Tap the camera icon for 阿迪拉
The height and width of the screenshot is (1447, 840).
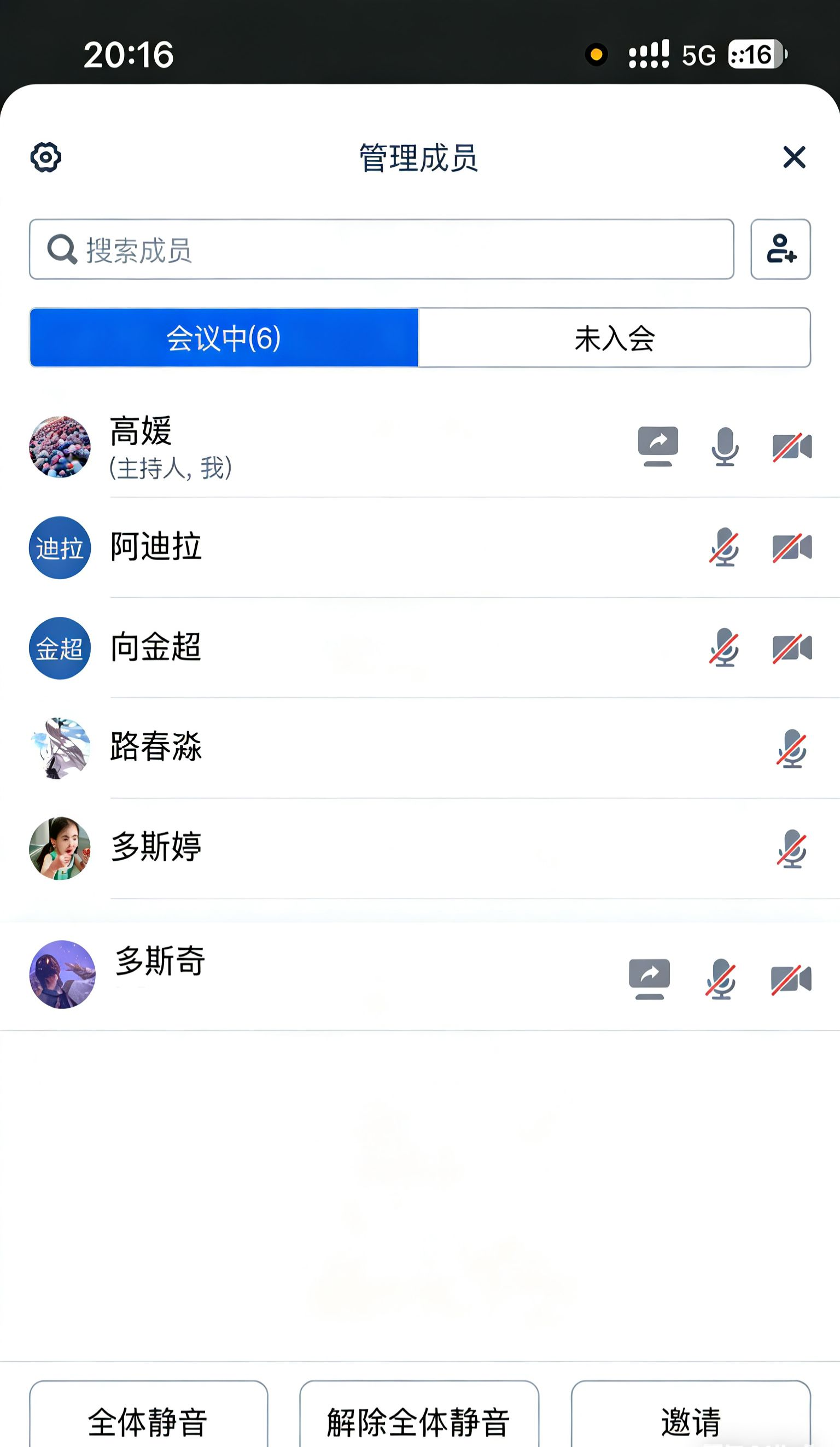tap(792, 548)
